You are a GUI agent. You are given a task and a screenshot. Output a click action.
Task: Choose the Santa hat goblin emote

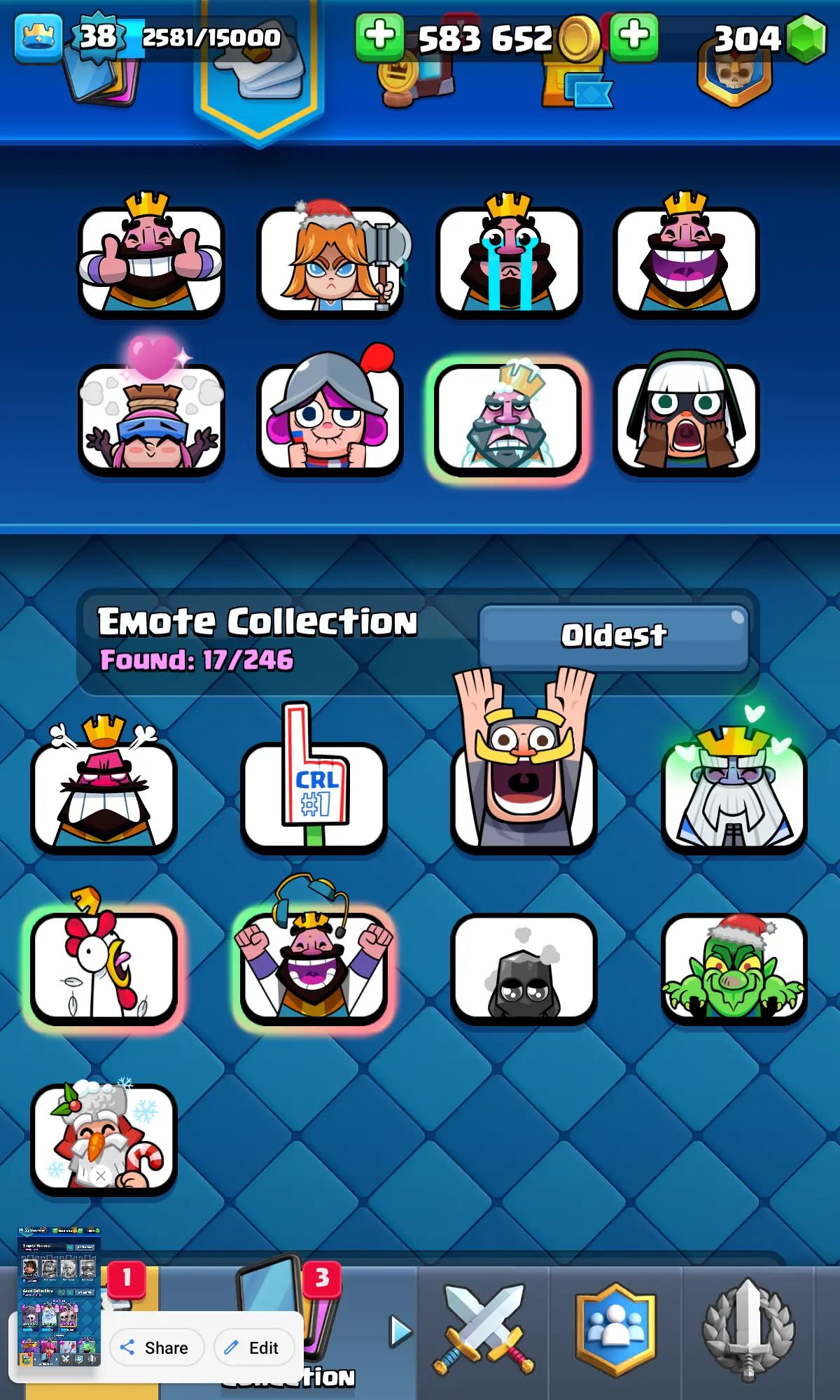pyautogui.click(x=734, y=967)
